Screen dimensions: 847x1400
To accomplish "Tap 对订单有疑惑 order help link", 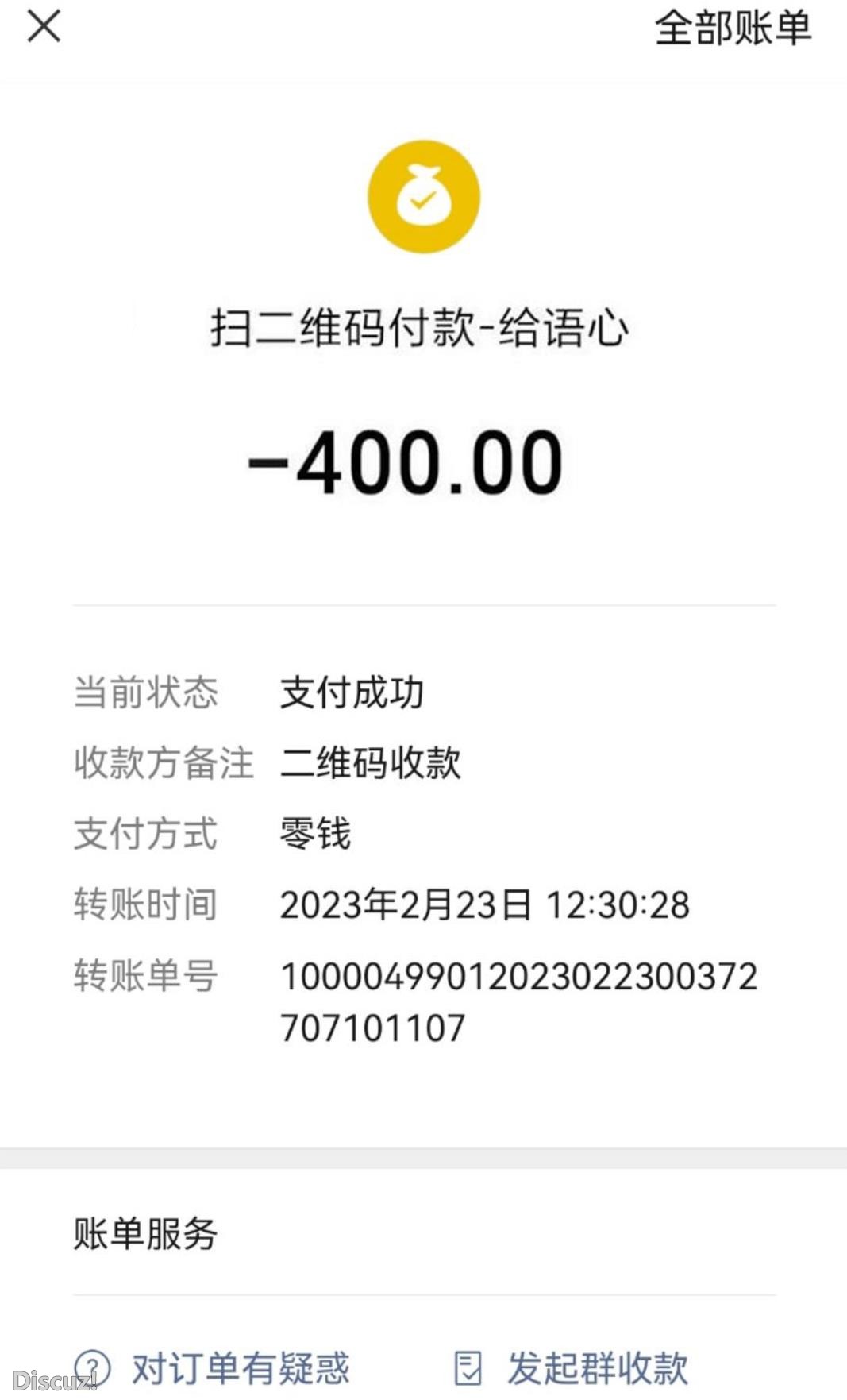I will (238, 1367).
